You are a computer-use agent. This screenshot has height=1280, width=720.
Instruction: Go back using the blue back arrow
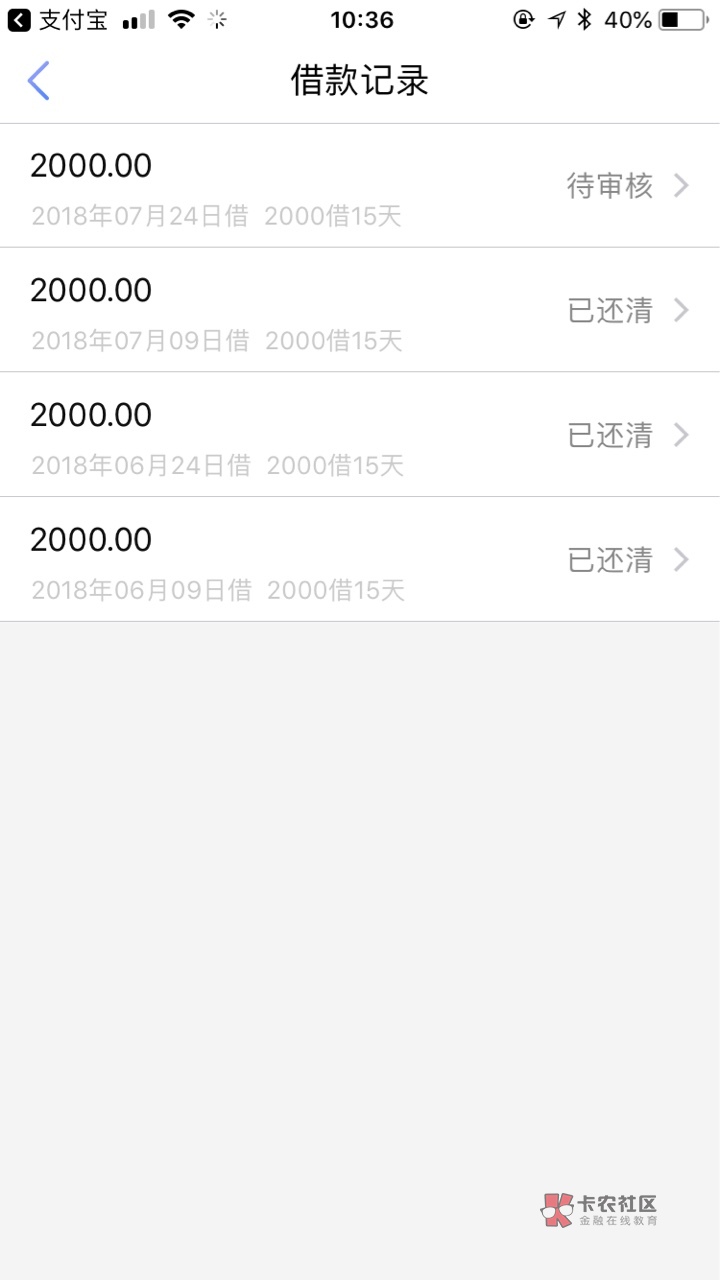pyautogui.click(x=38, y=81)
